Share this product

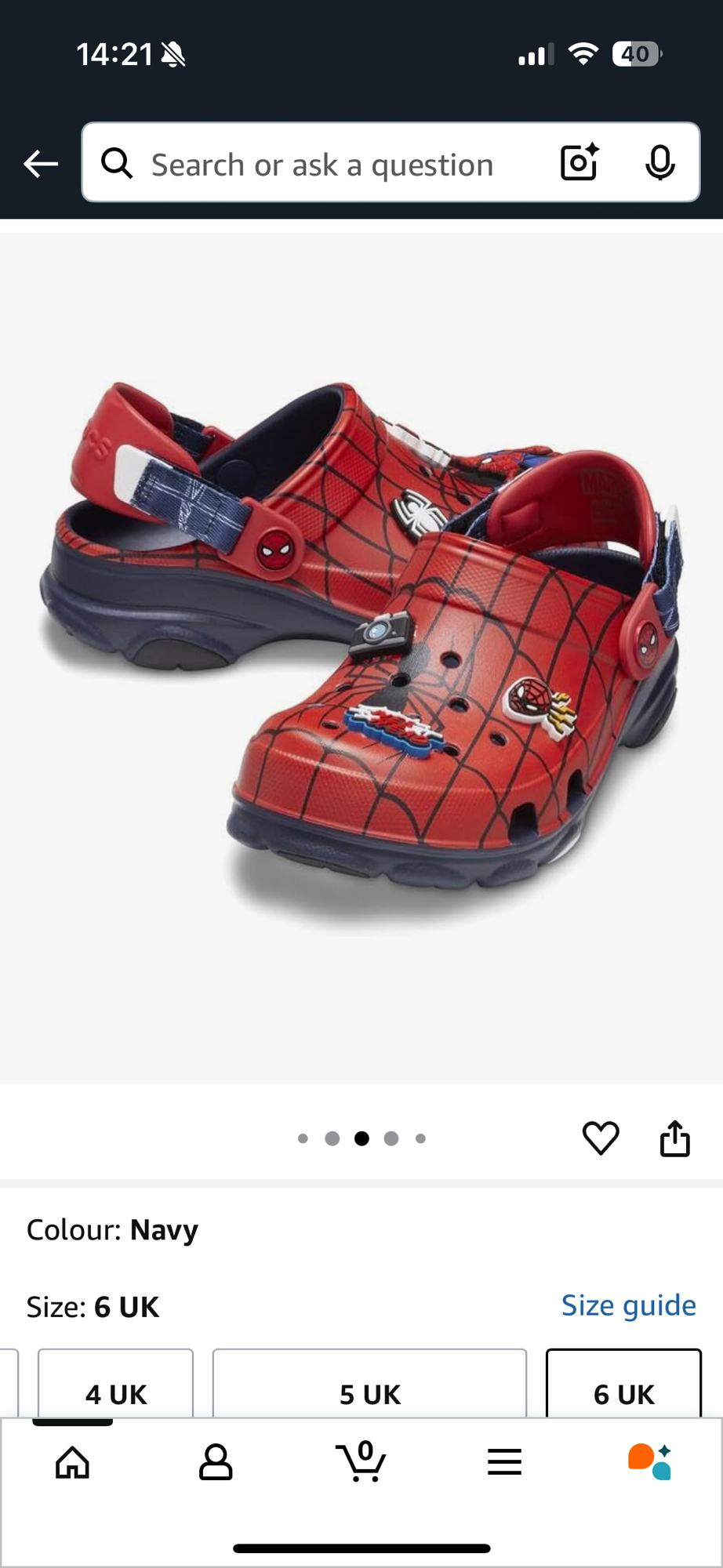pyautogui.click(x=674, y=1138)
